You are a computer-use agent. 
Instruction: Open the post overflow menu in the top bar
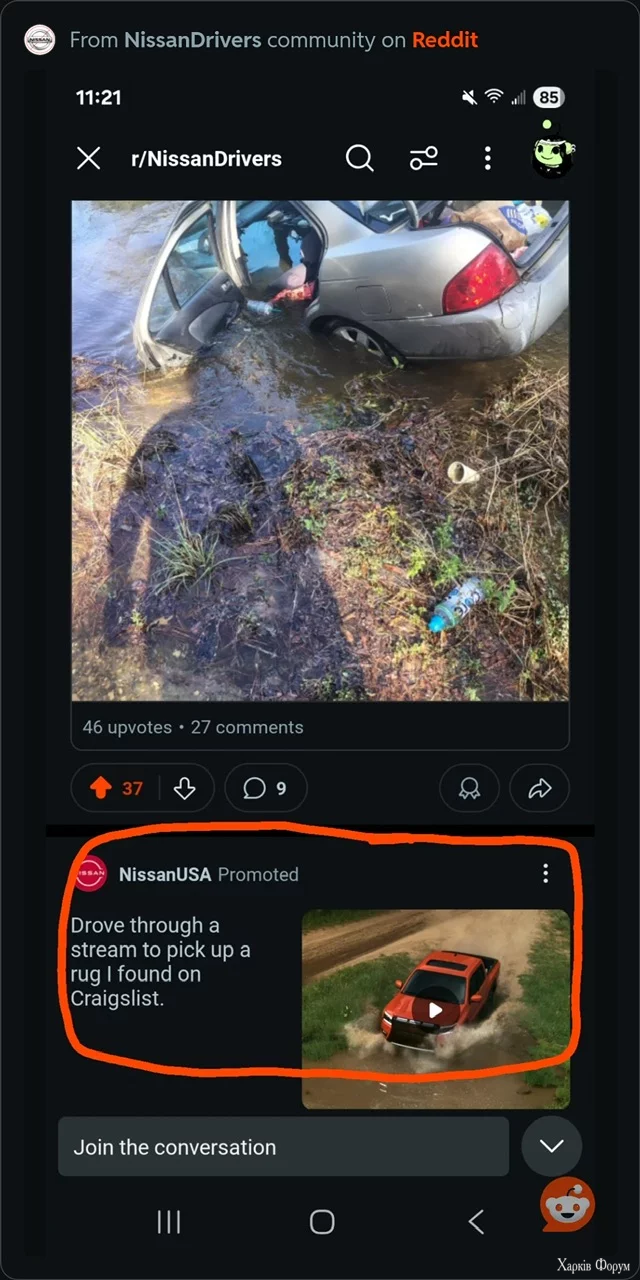[487, 158]
